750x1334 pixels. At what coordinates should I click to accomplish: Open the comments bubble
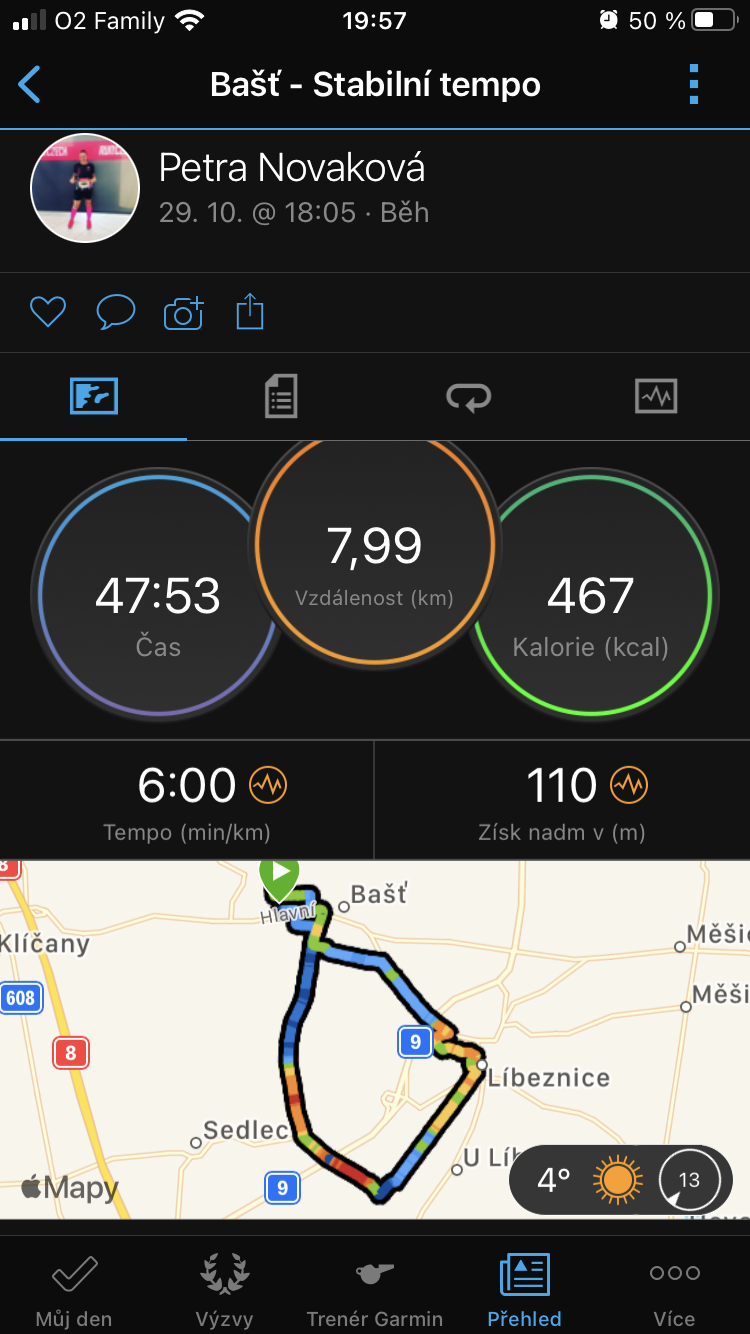(116, 313)
